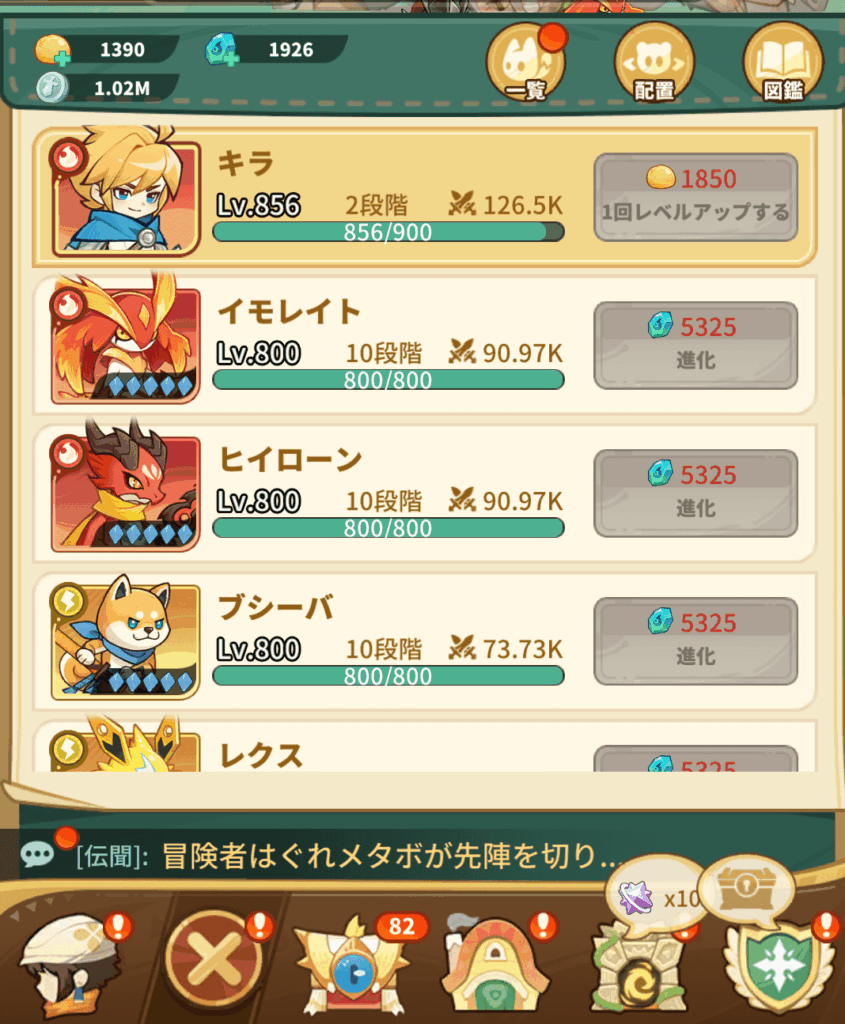Evolve ブシーバ for 5325 gems
This screenshot has height=1024, width=845.
[x=695, y=641]
